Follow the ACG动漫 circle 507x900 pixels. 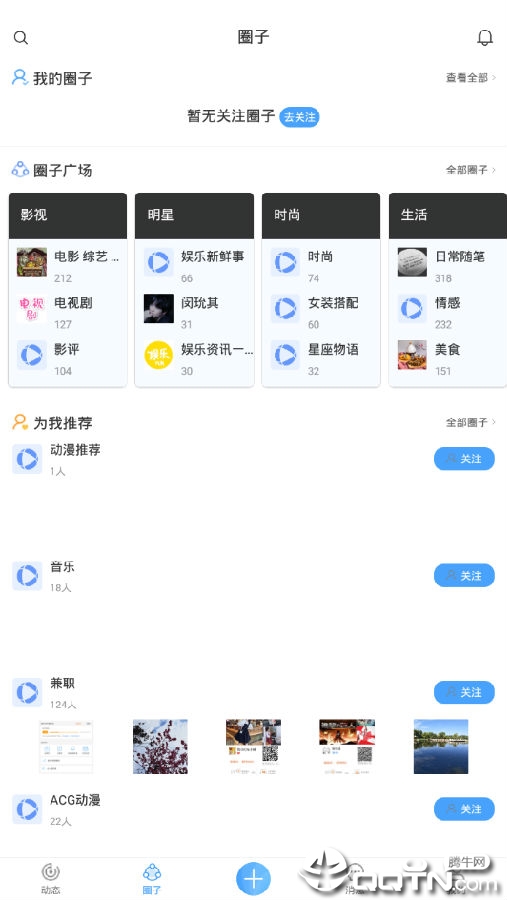point(464,809)
